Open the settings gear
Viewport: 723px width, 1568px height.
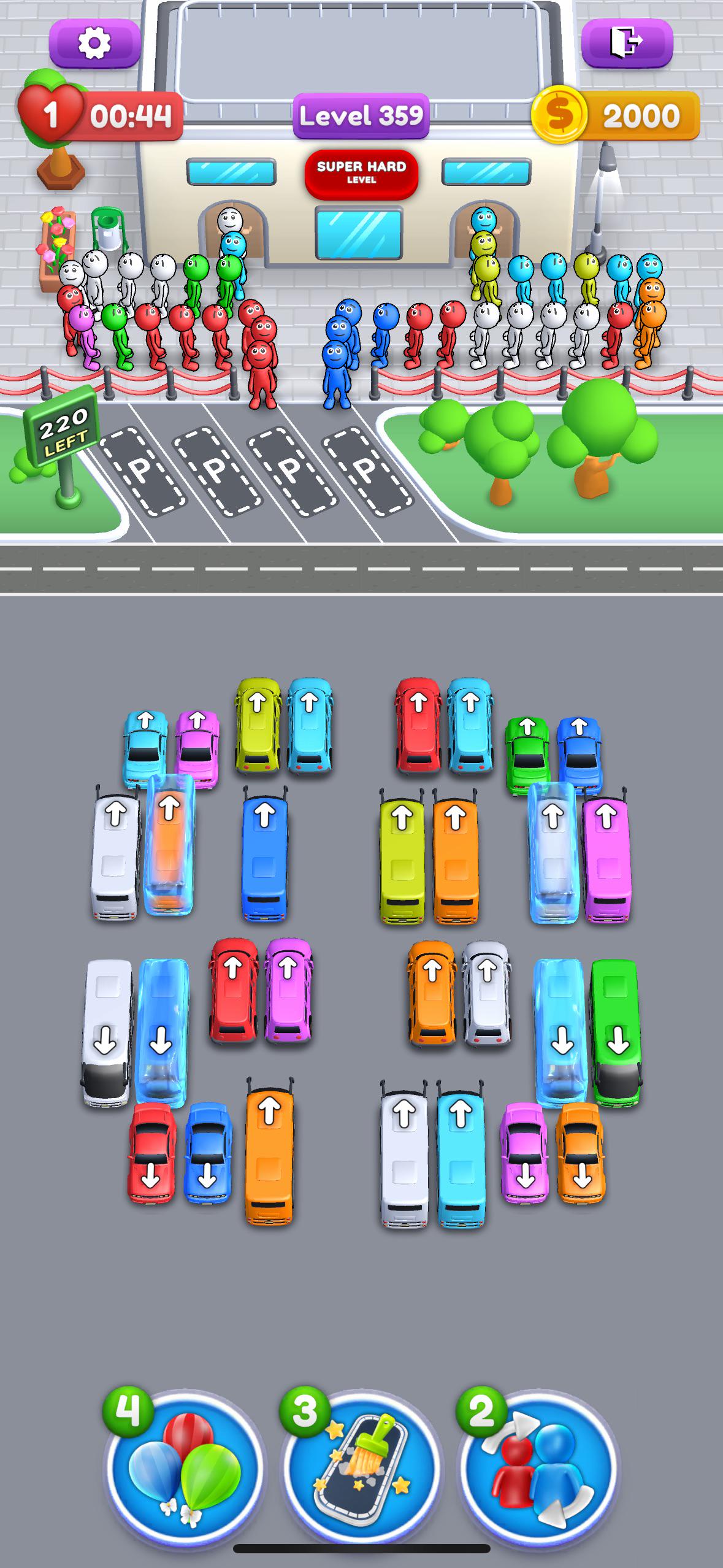(x=93, y=43)
